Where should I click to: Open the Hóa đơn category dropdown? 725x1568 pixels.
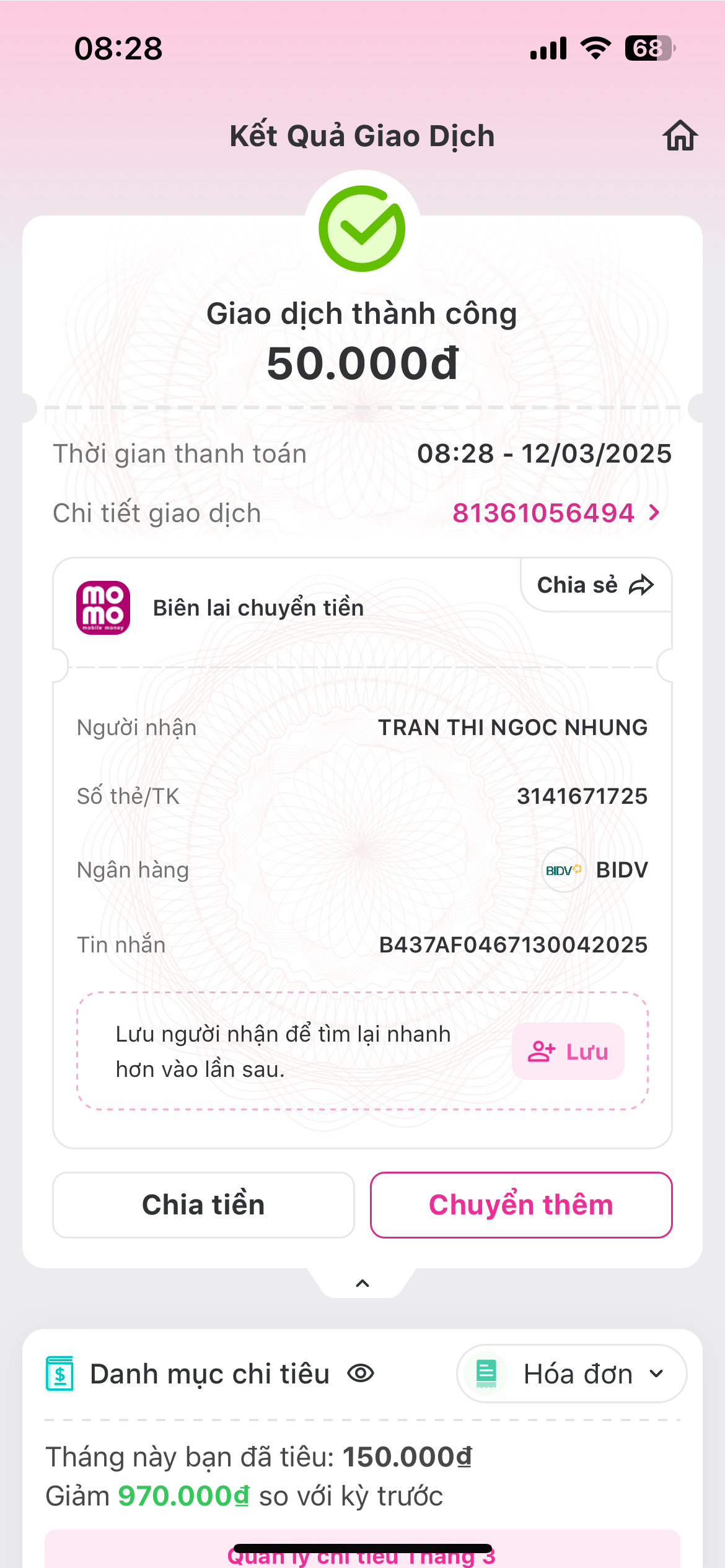(571, 1373)
